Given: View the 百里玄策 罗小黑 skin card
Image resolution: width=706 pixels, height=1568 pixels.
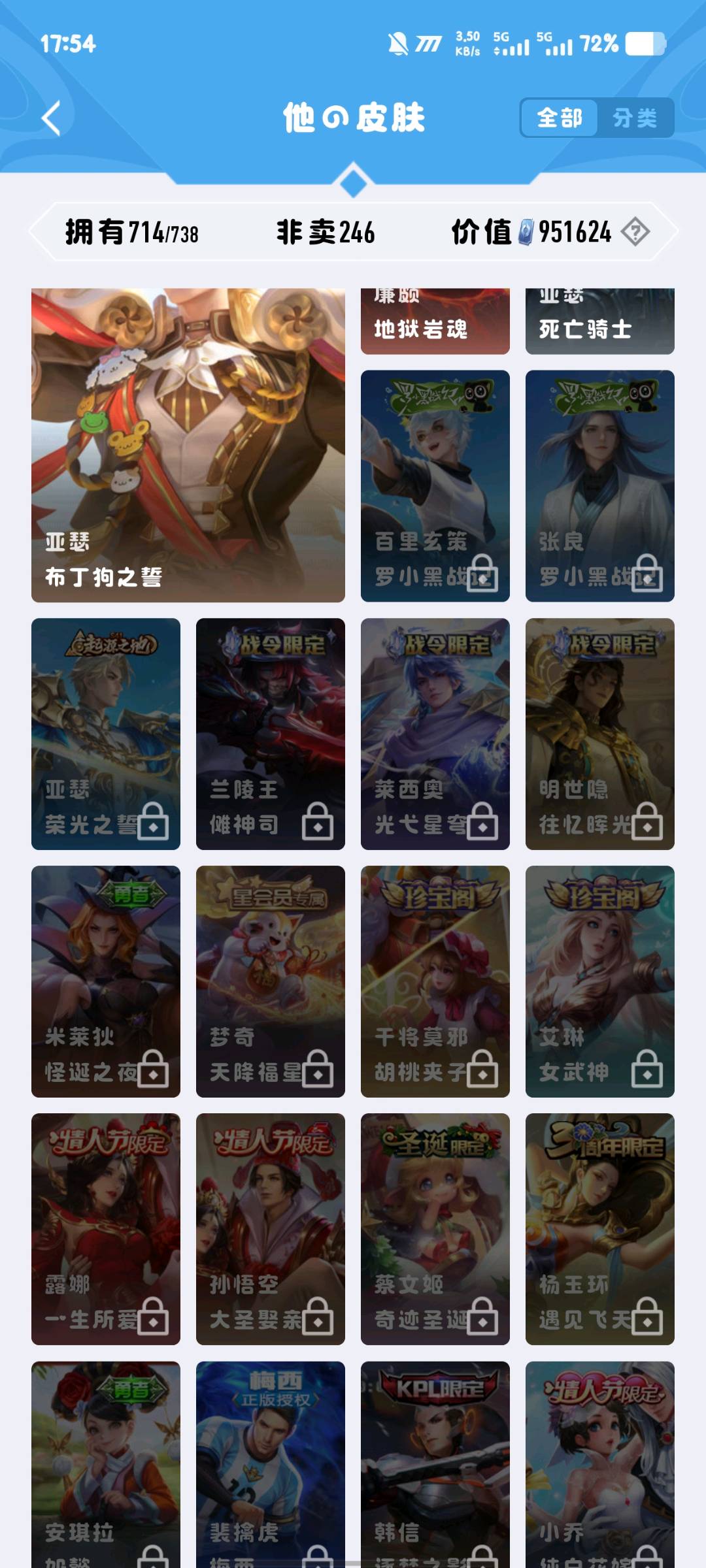Looking at the screenshot, I should [x=435, y=485].
